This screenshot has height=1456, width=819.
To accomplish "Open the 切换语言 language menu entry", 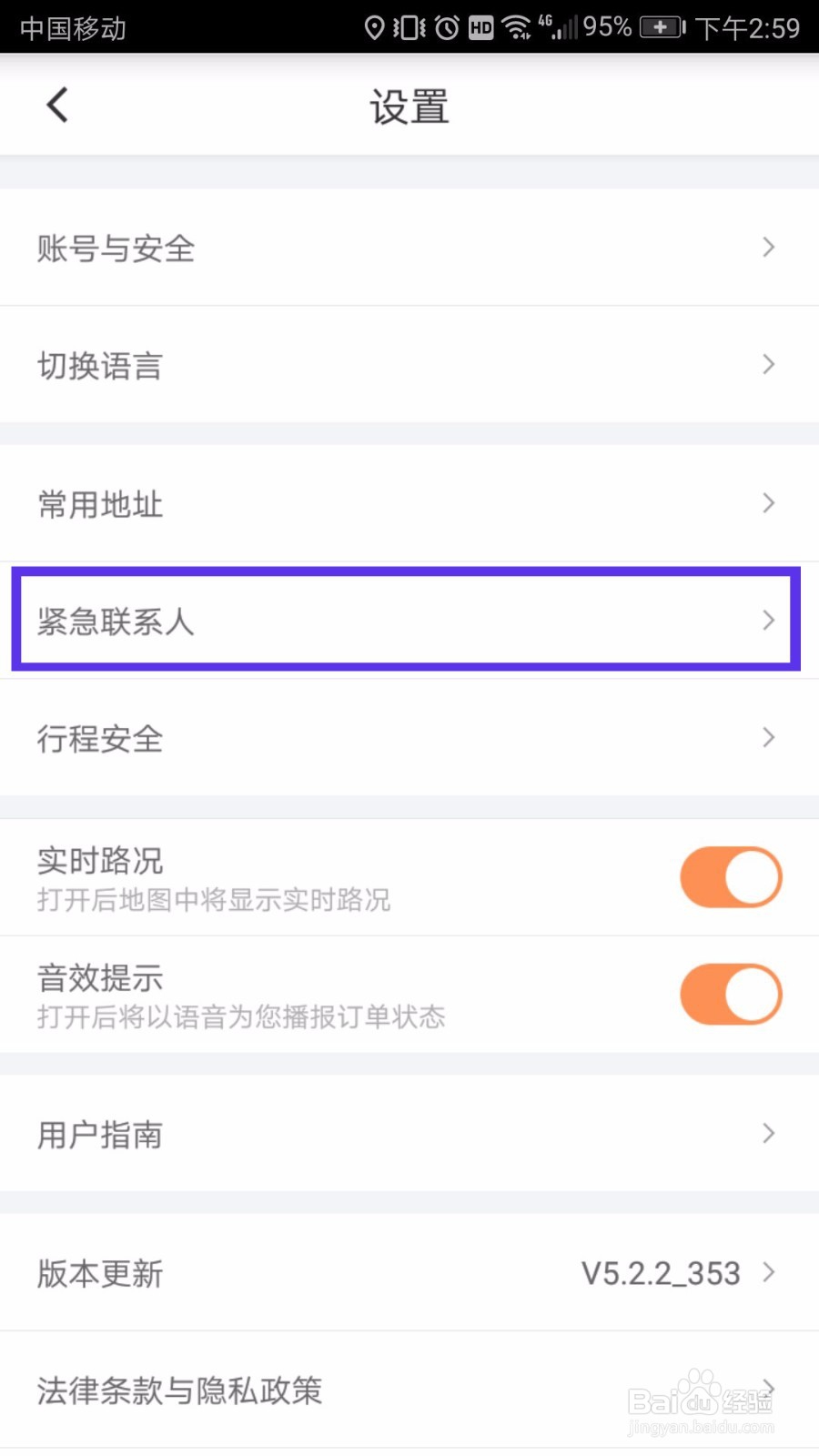I will tap(409, 364).
